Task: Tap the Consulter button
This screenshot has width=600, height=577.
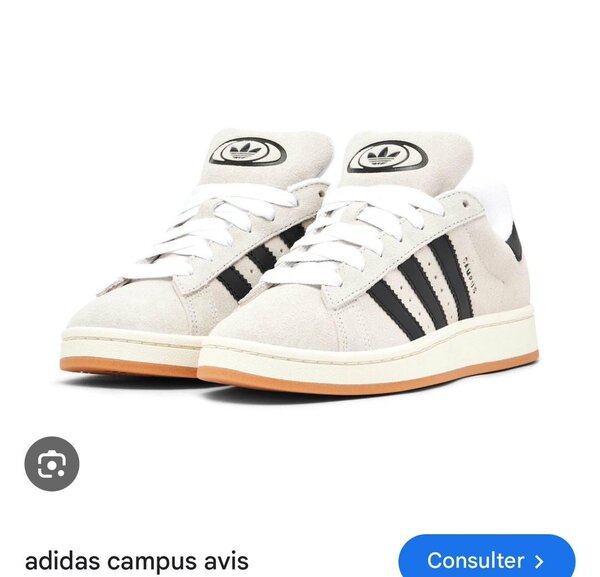Action: (x=486, y=559)
